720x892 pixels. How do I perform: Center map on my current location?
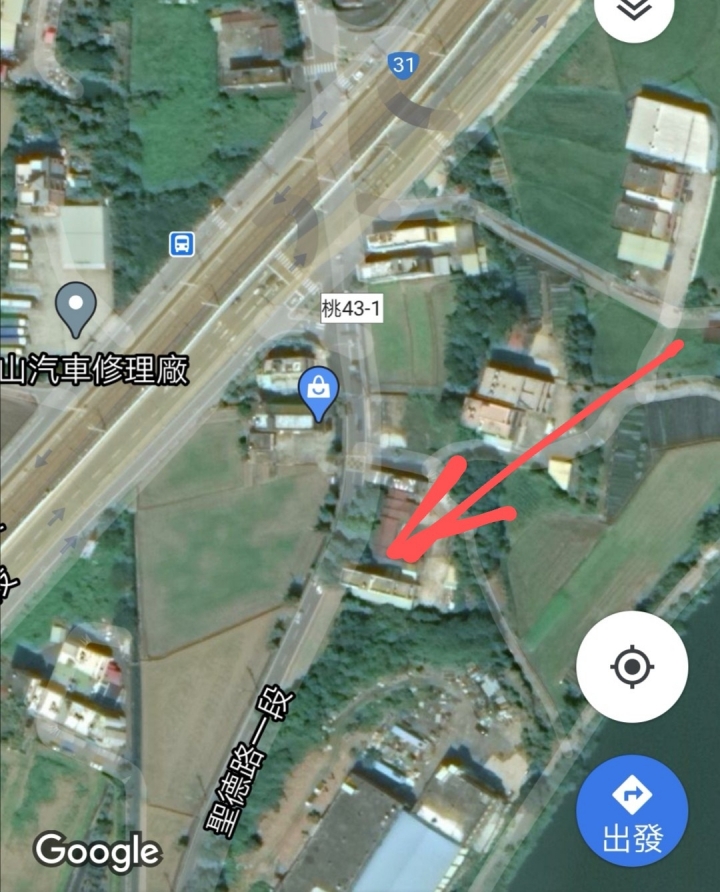[x=632, y=667]
